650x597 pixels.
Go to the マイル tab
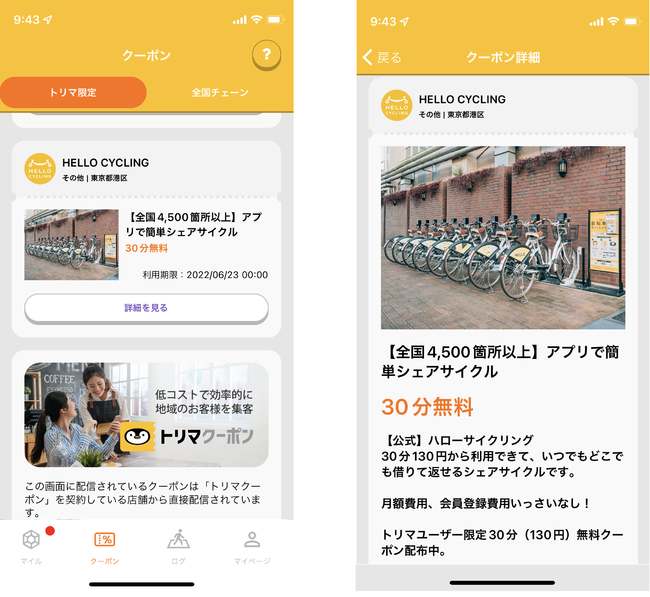(31, 546)
